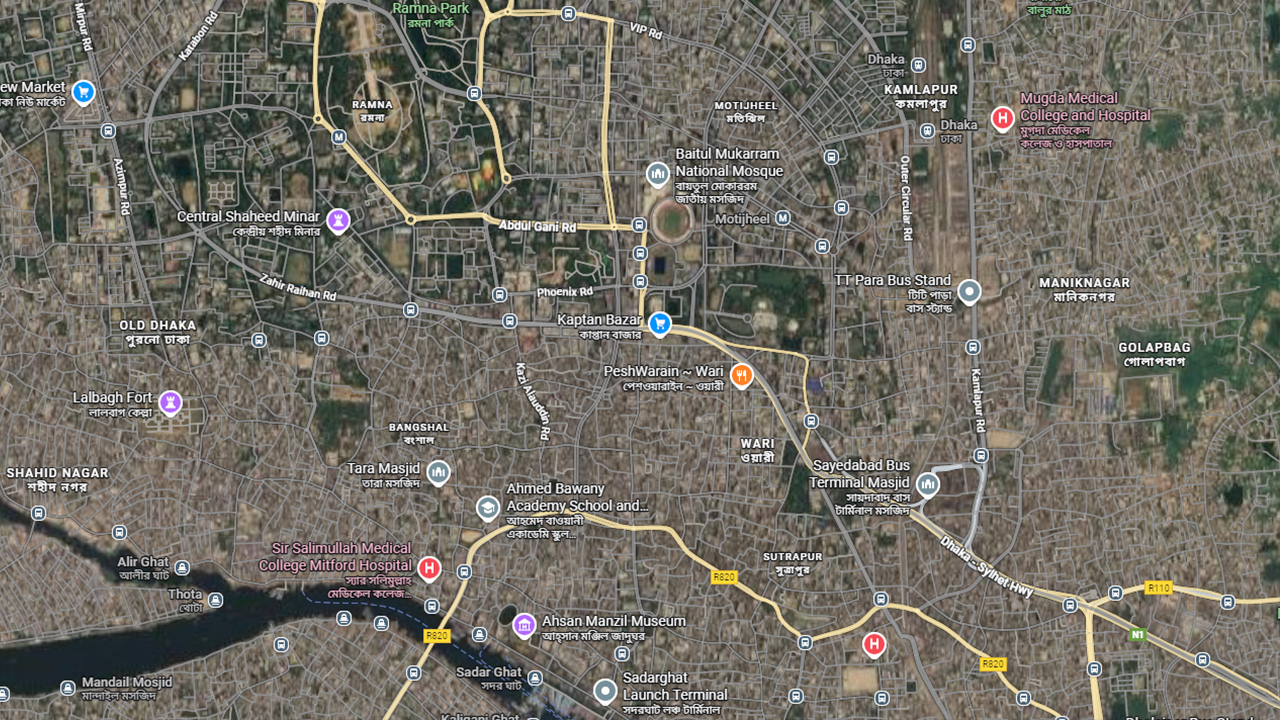The width and height of the screenshot is (1280, 720).
Task: Open the Tara Masjid marker
Action: (x=438, y=472)
